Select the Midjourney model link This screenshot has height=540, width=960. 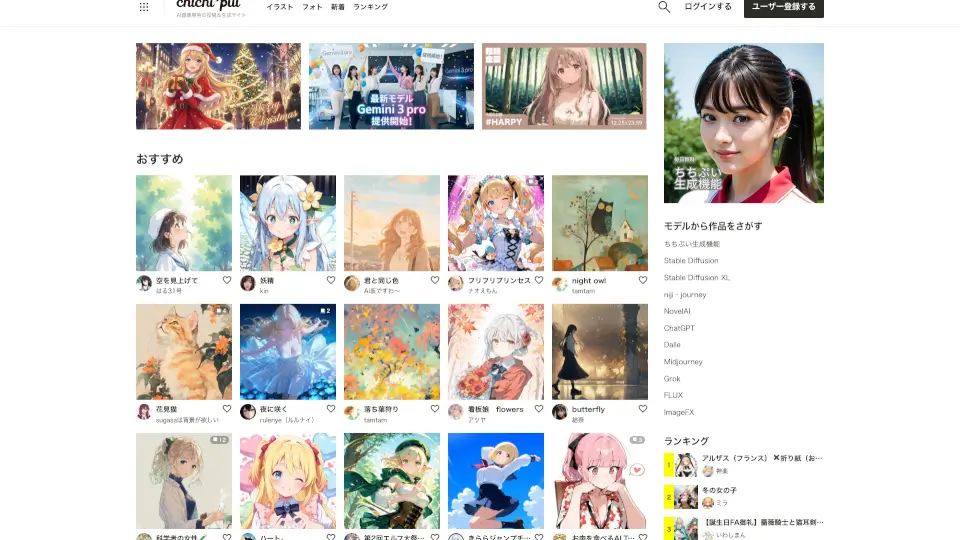click(683, 362)
